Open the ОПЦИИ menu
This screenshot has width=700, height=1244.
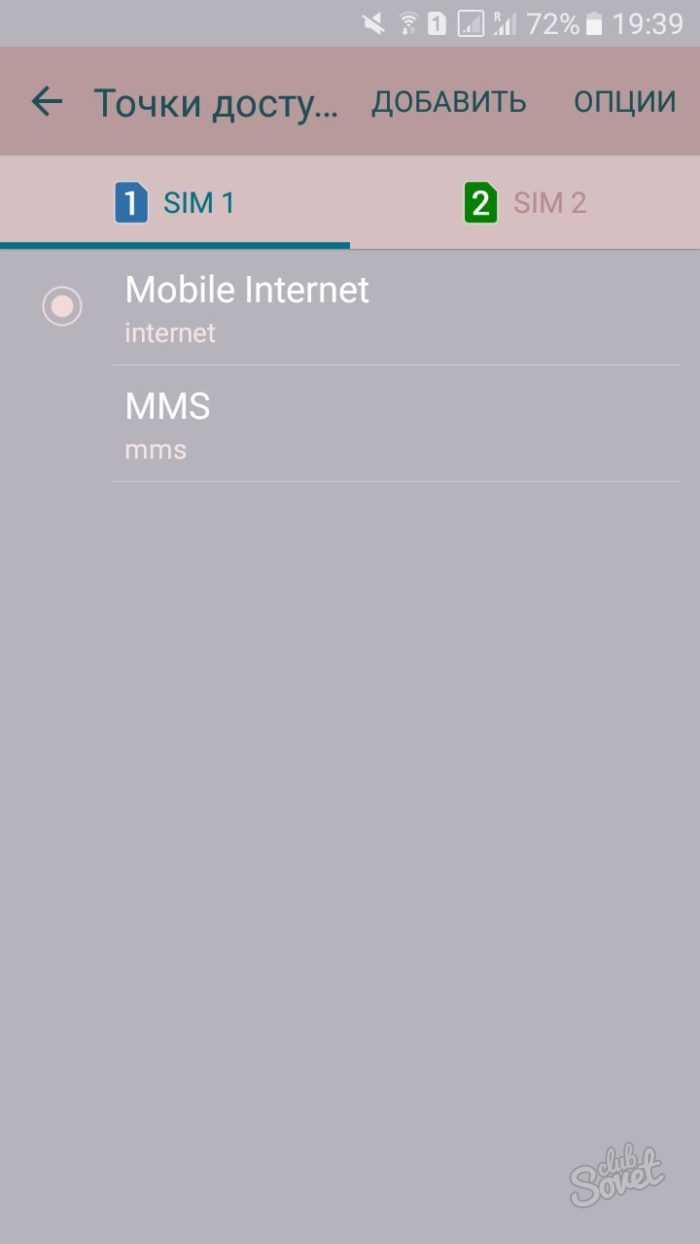point(625,102)
